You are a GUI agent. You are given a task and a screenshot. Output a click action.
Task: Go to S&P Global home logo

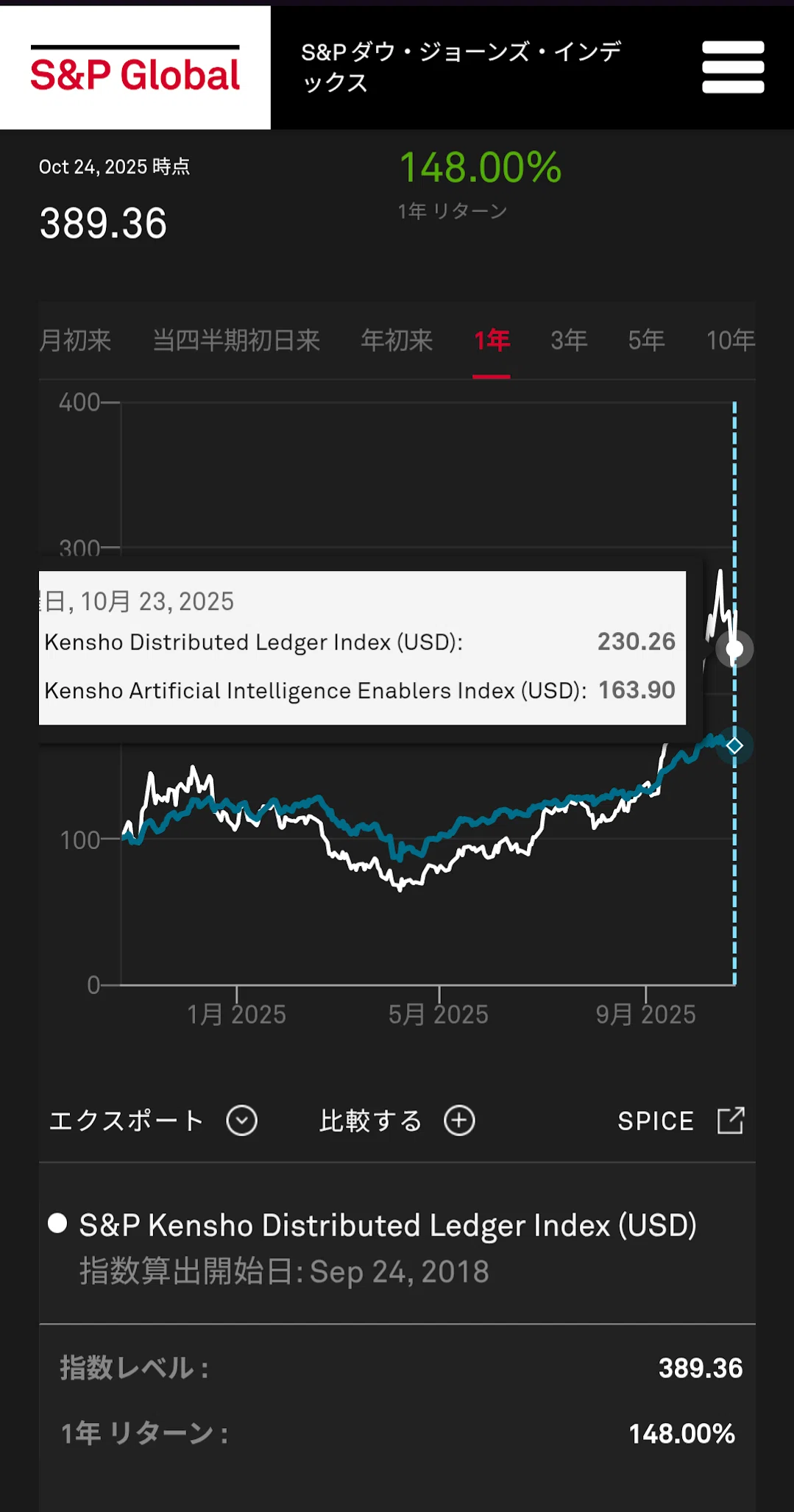[135, 68]
